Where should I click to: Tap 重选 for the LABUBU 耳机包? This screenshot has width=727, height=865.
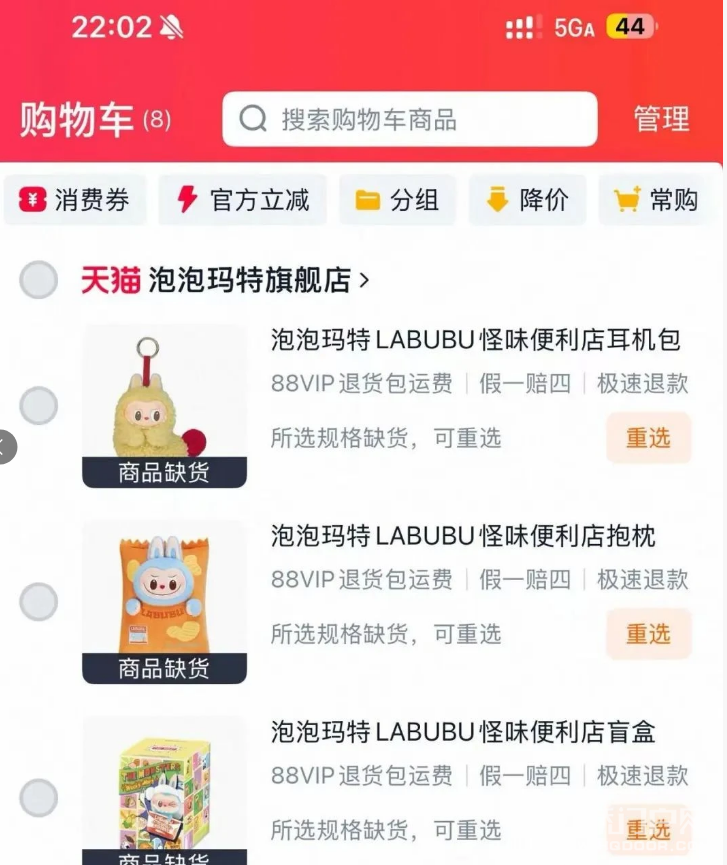tap(648, 438)
